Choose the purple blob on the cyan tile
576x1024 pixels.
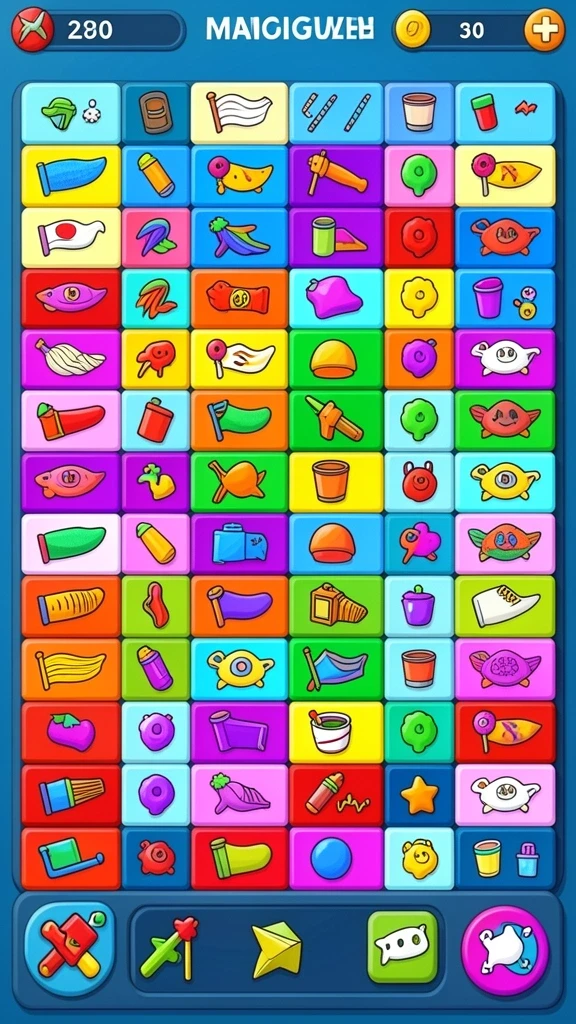[x=335, y=299]
